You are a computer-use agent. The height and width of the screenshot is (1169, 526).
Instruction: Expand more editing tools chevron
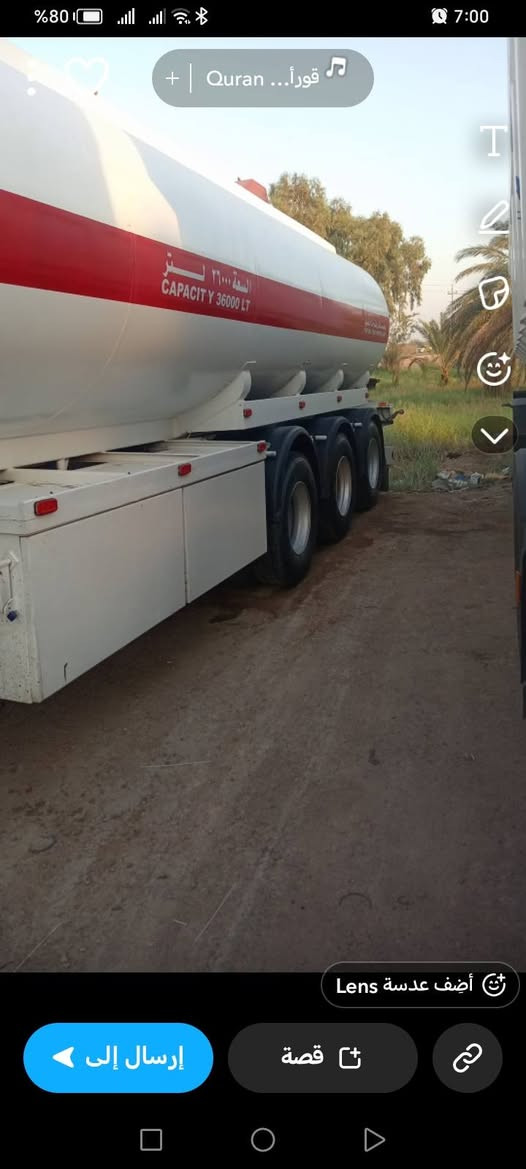click(x=494, y=435)
